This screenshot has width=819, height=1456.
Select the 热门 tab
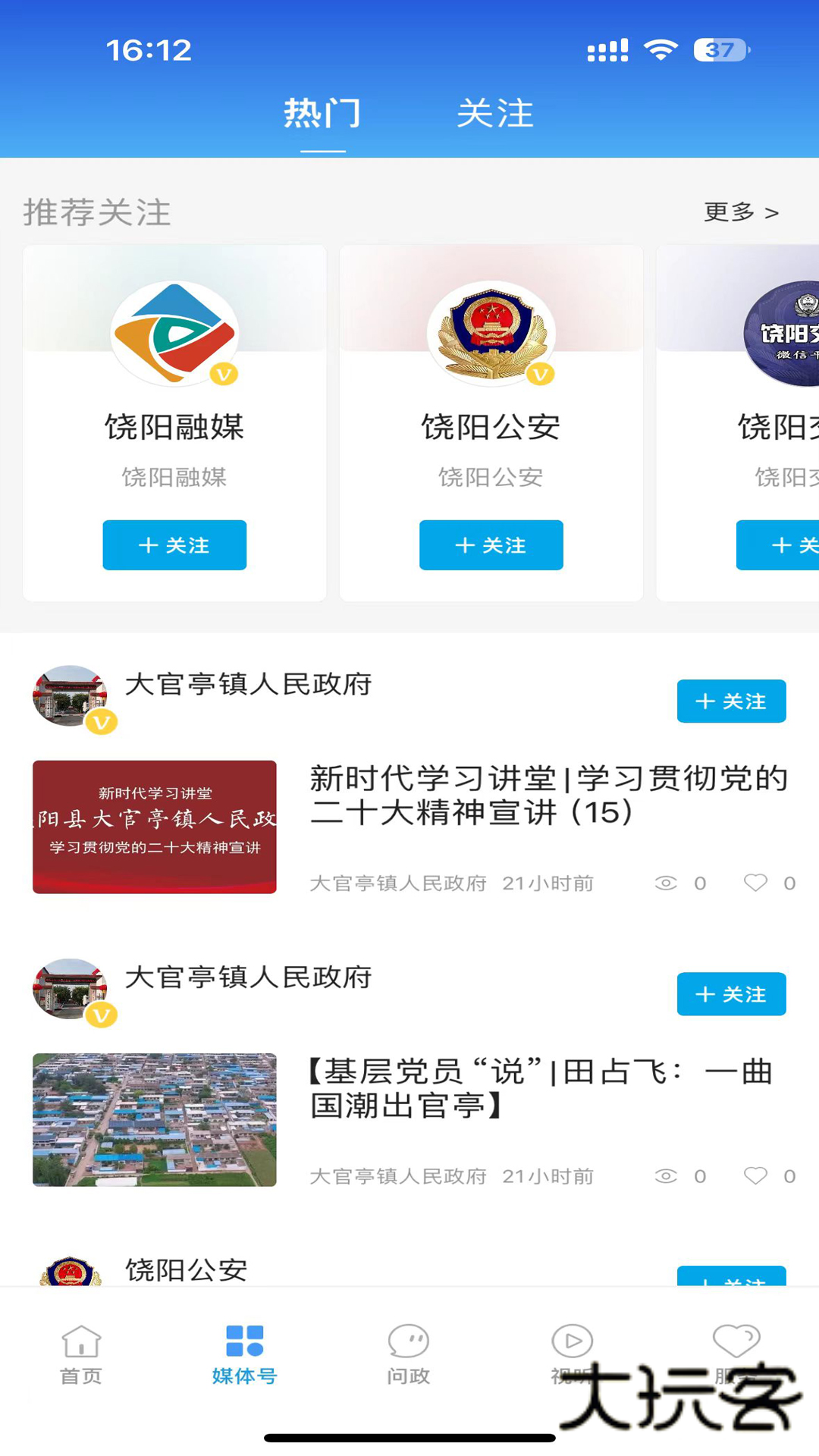click(322, 112)
